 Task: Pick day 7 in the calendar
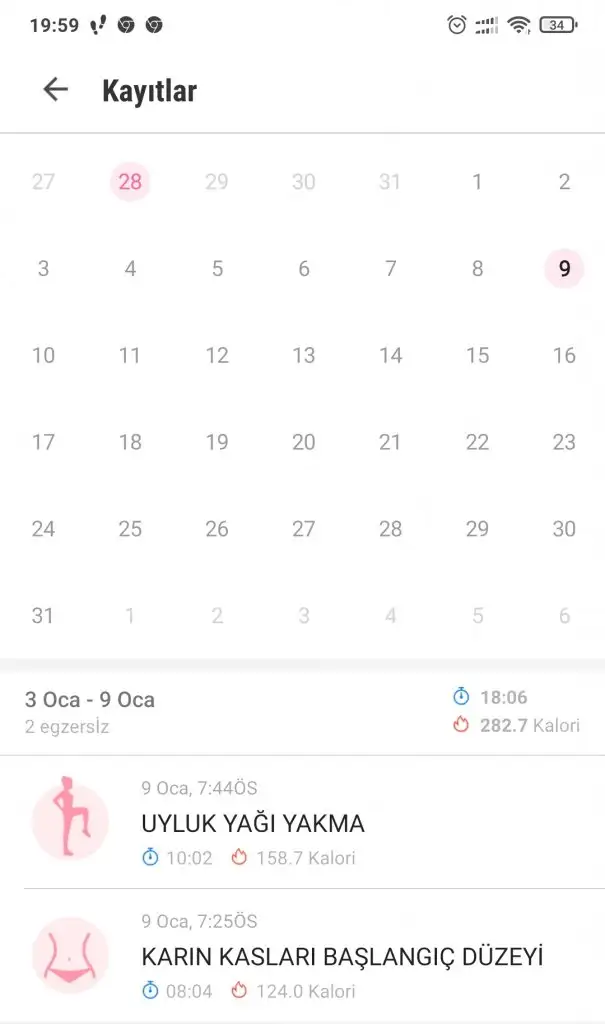[x=390, y=268]
